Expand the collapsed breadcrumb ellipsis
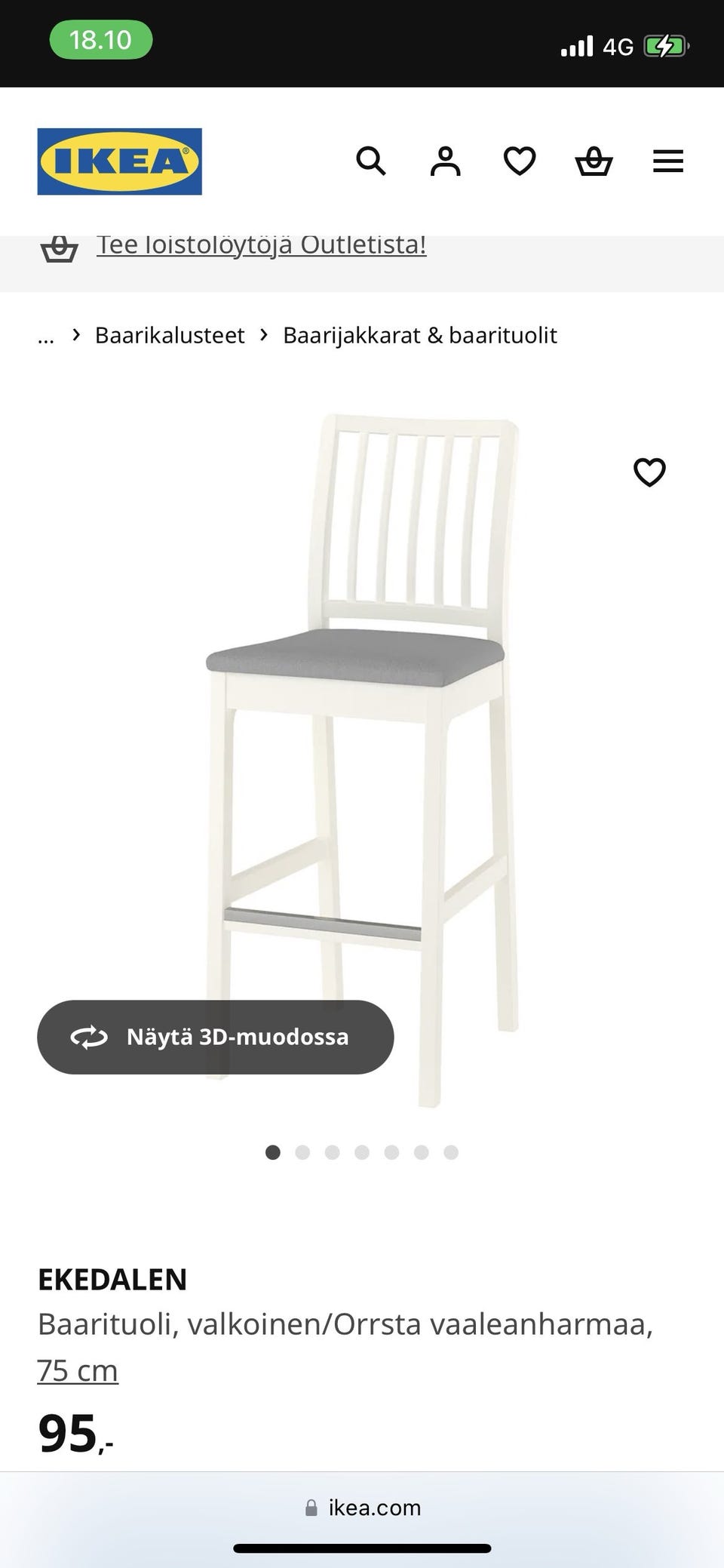724x1568 pixels. coord(46,335)
